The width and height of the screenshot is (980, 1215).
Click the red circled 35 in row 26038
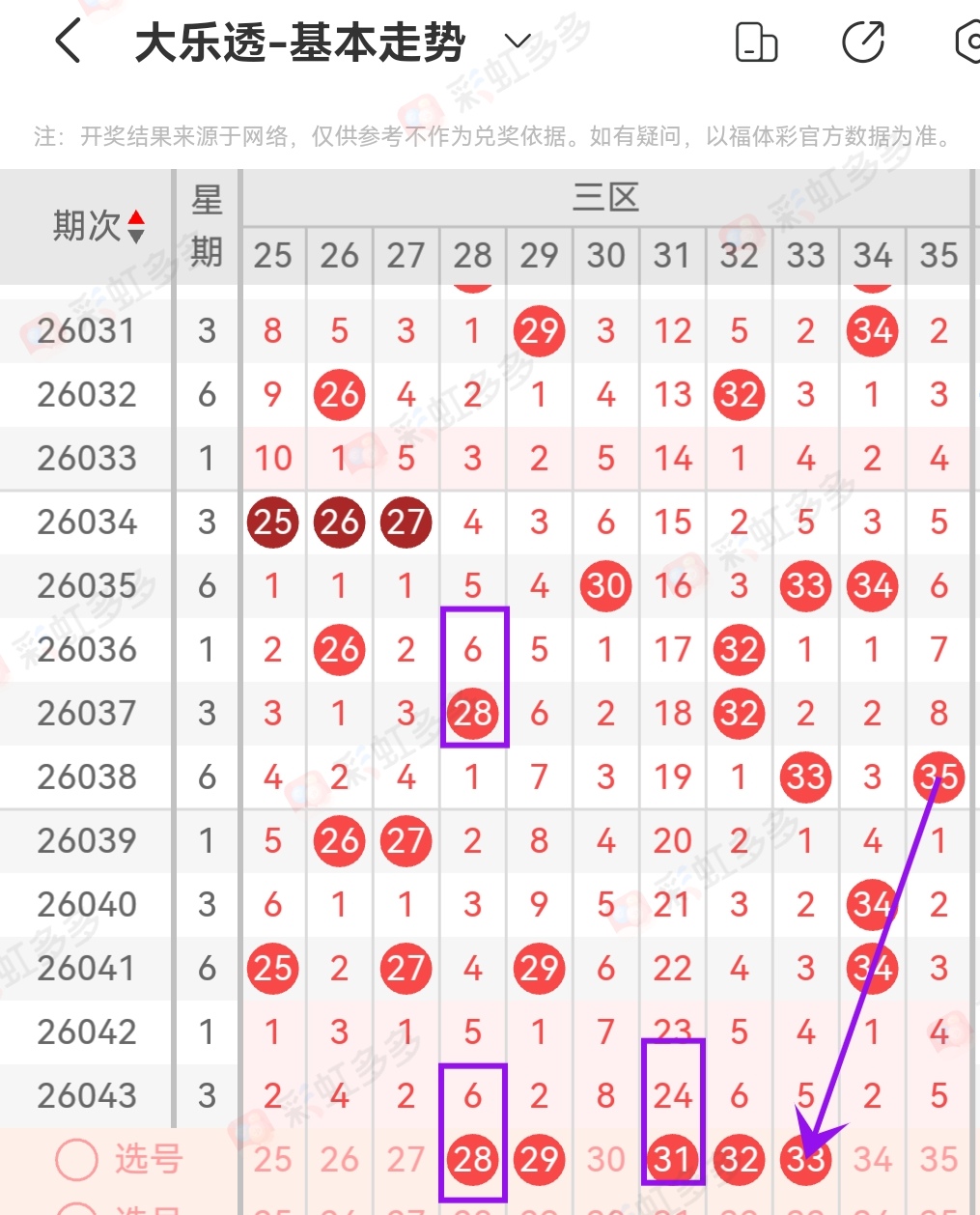pyautogui.click(x=938, y=777)
